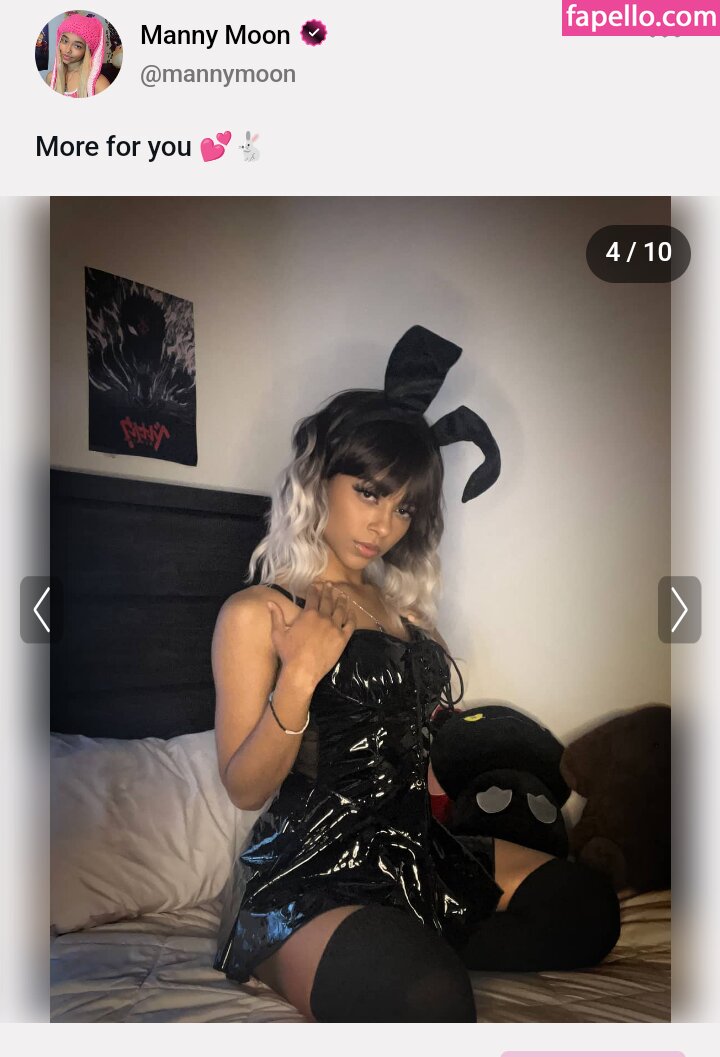Screen dimensions: 720x1057
Task: Open Manny Moon's profile picture
Action: click(79, 54)
